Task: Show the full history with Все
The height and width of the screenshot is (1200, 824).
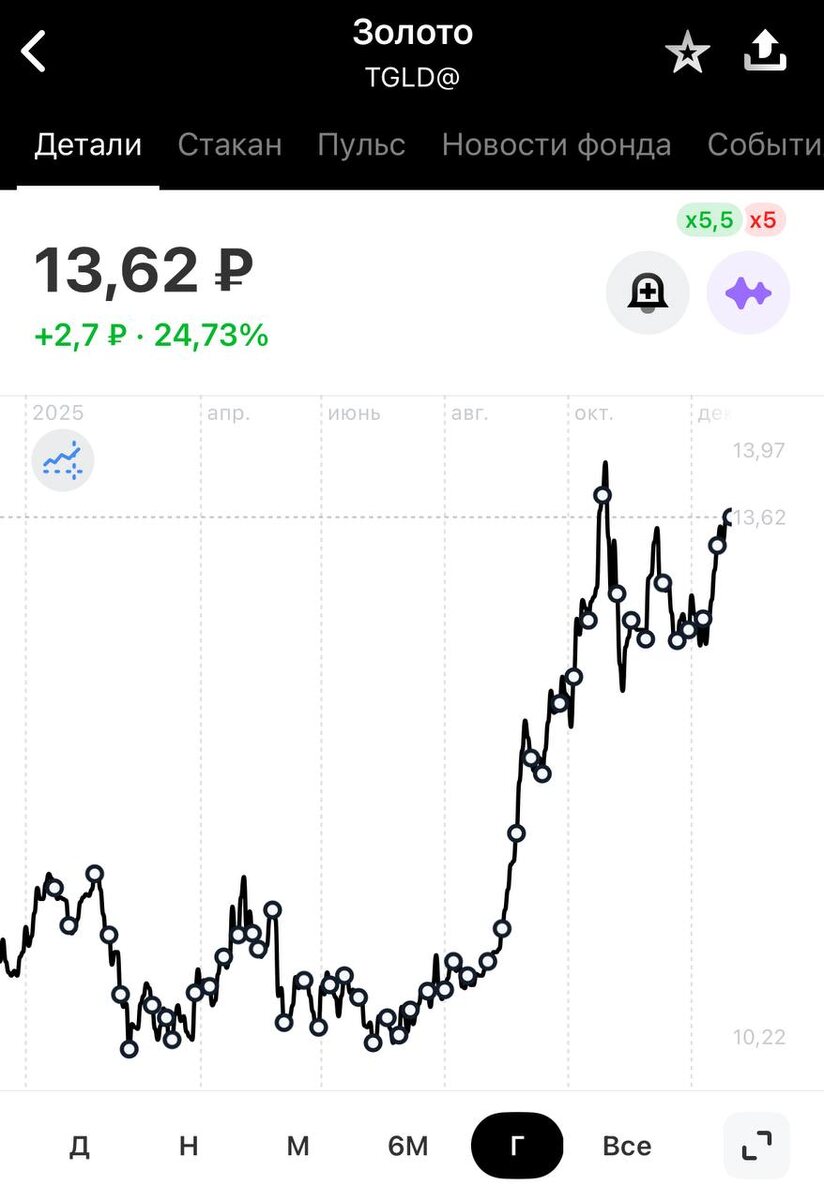Action: click(627, 1146)
